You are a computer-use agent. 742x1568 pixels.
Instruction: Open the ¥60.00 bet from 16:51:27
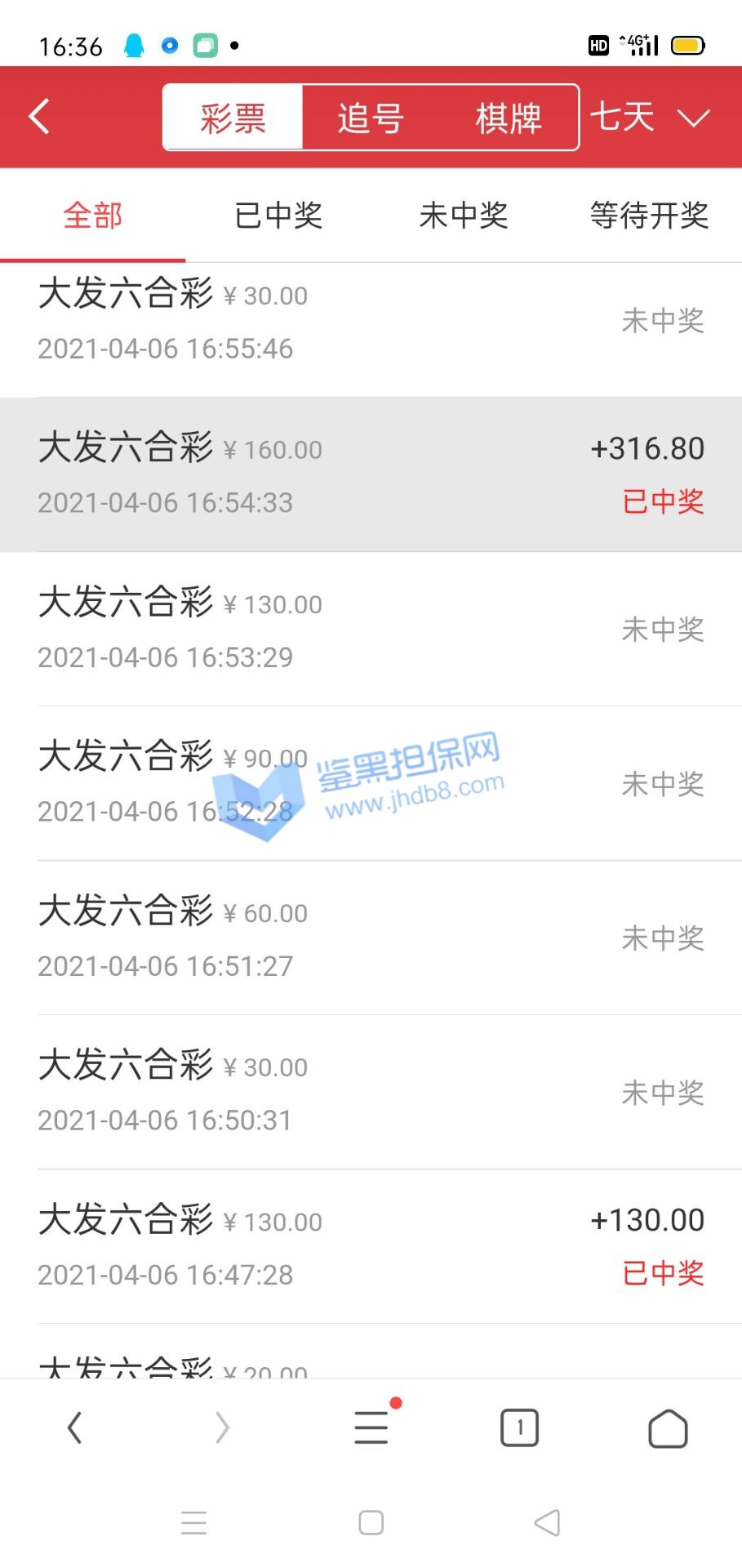[x=371, y=938]
